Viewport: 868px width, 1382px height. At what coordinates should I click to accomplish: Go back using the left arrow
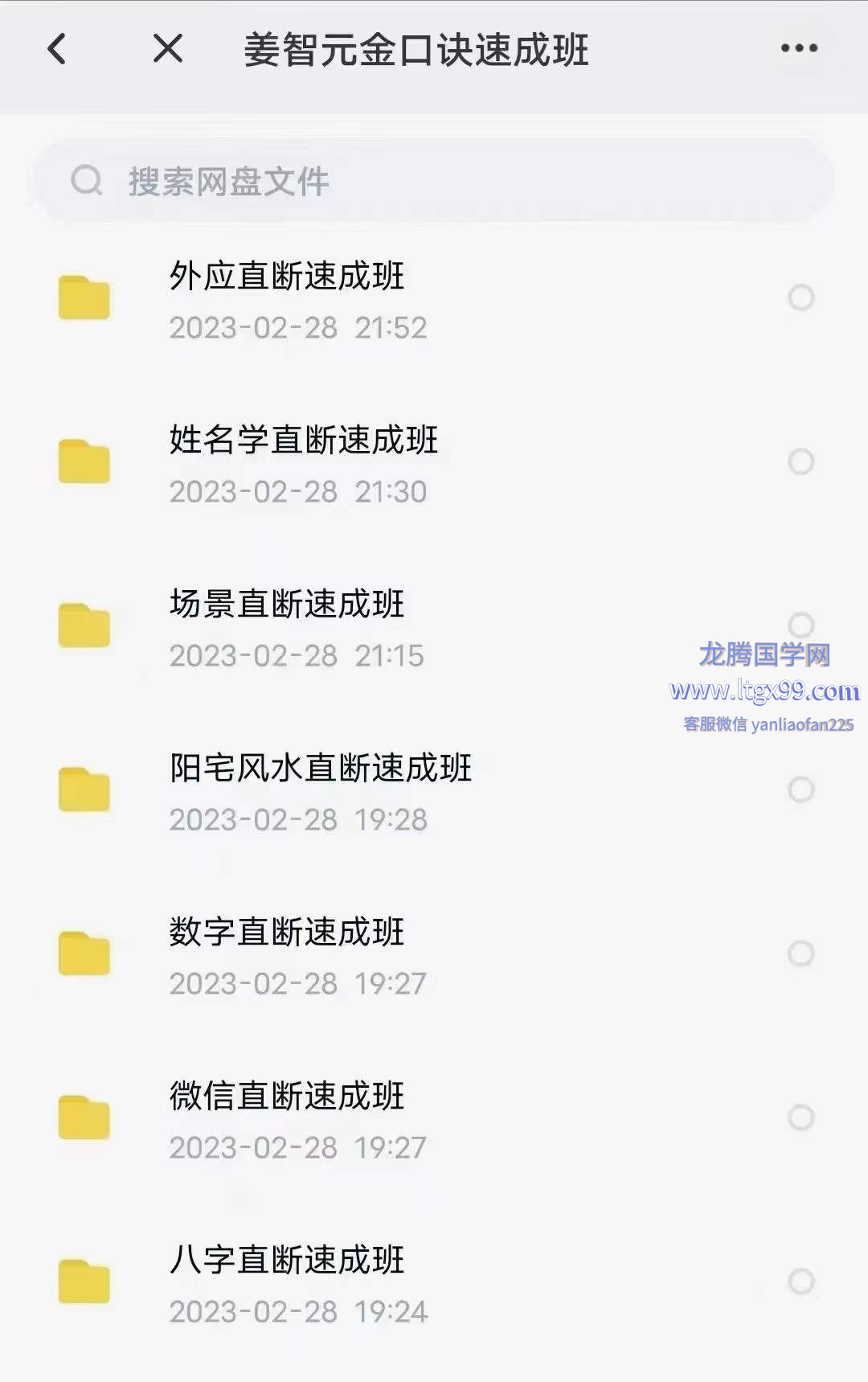57,49
